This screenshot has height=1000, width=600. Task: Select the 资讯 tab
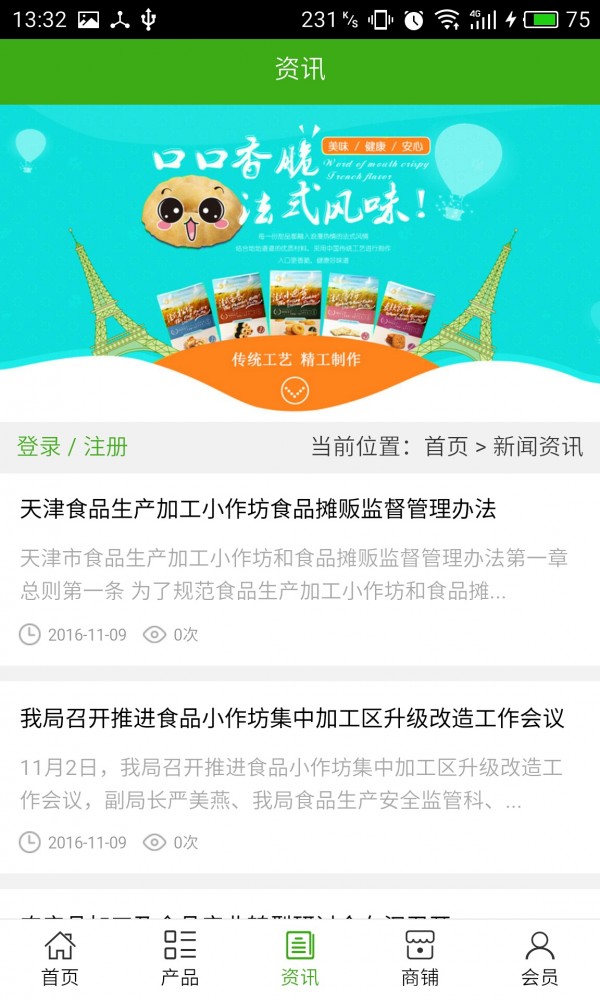(300, 957)
